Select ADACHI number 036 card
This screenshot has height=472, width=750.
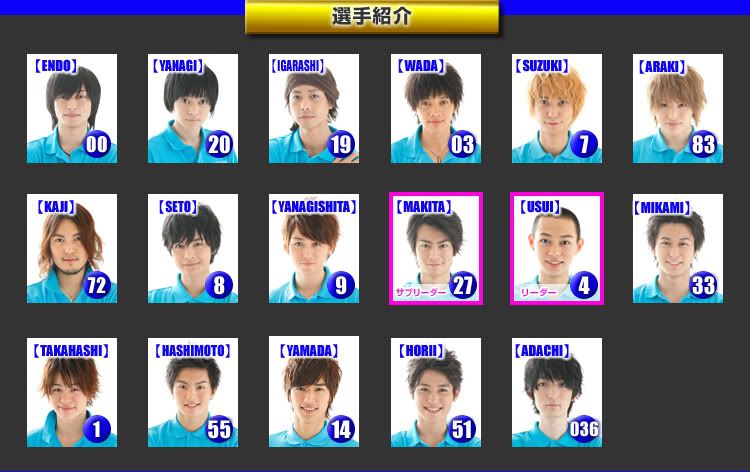[556, 393]
